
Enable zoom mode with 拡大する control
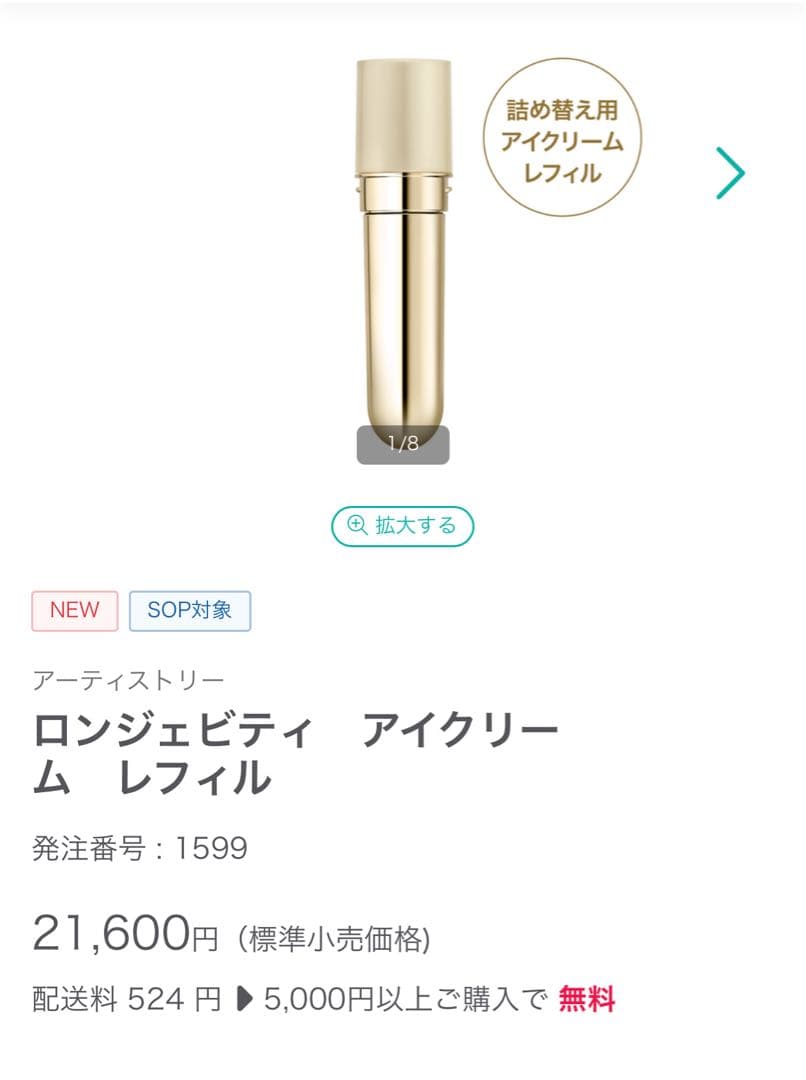(402, 524)
